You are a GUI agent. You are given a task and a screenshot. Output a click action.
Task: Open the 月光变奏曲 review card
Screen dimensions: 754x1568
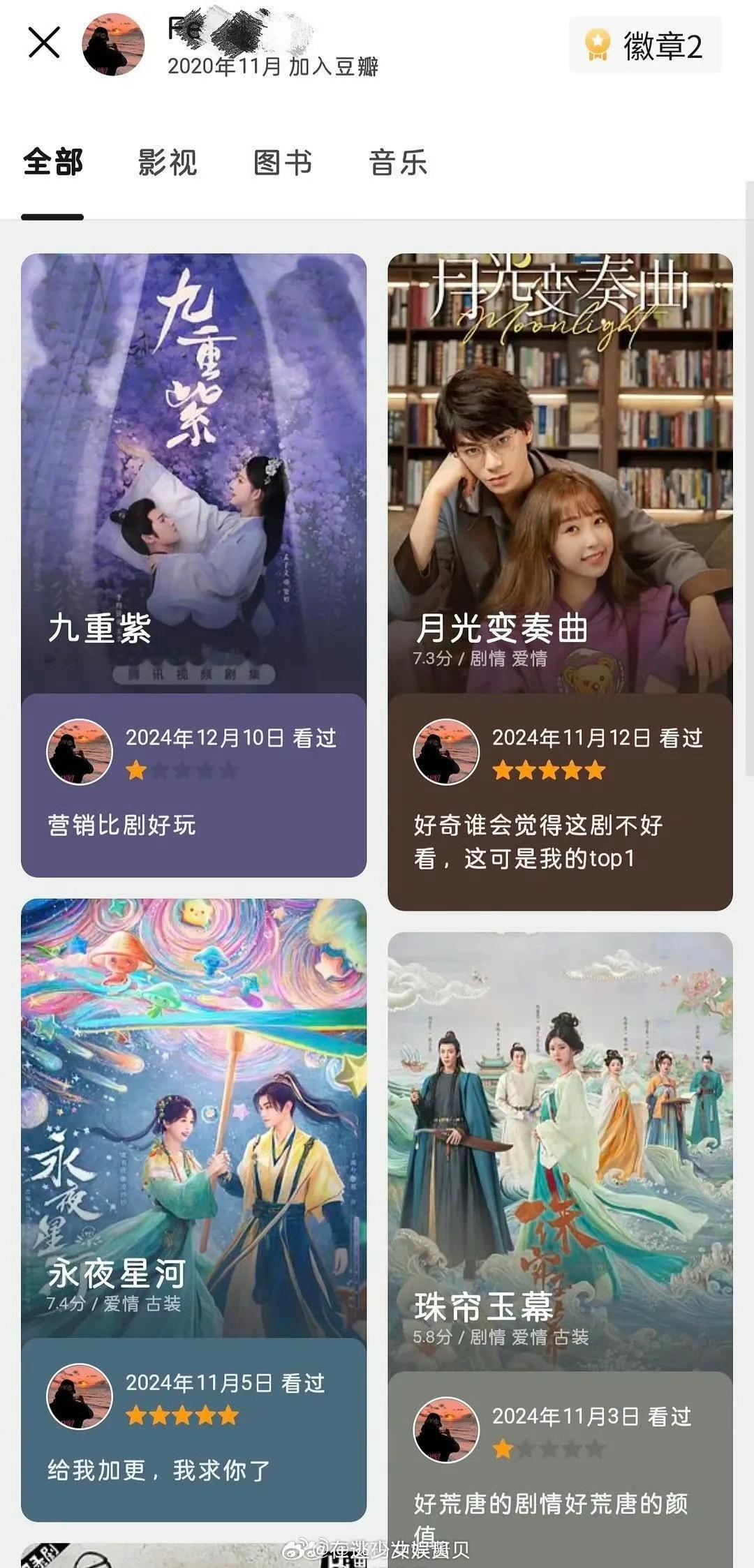coord(560,581)
